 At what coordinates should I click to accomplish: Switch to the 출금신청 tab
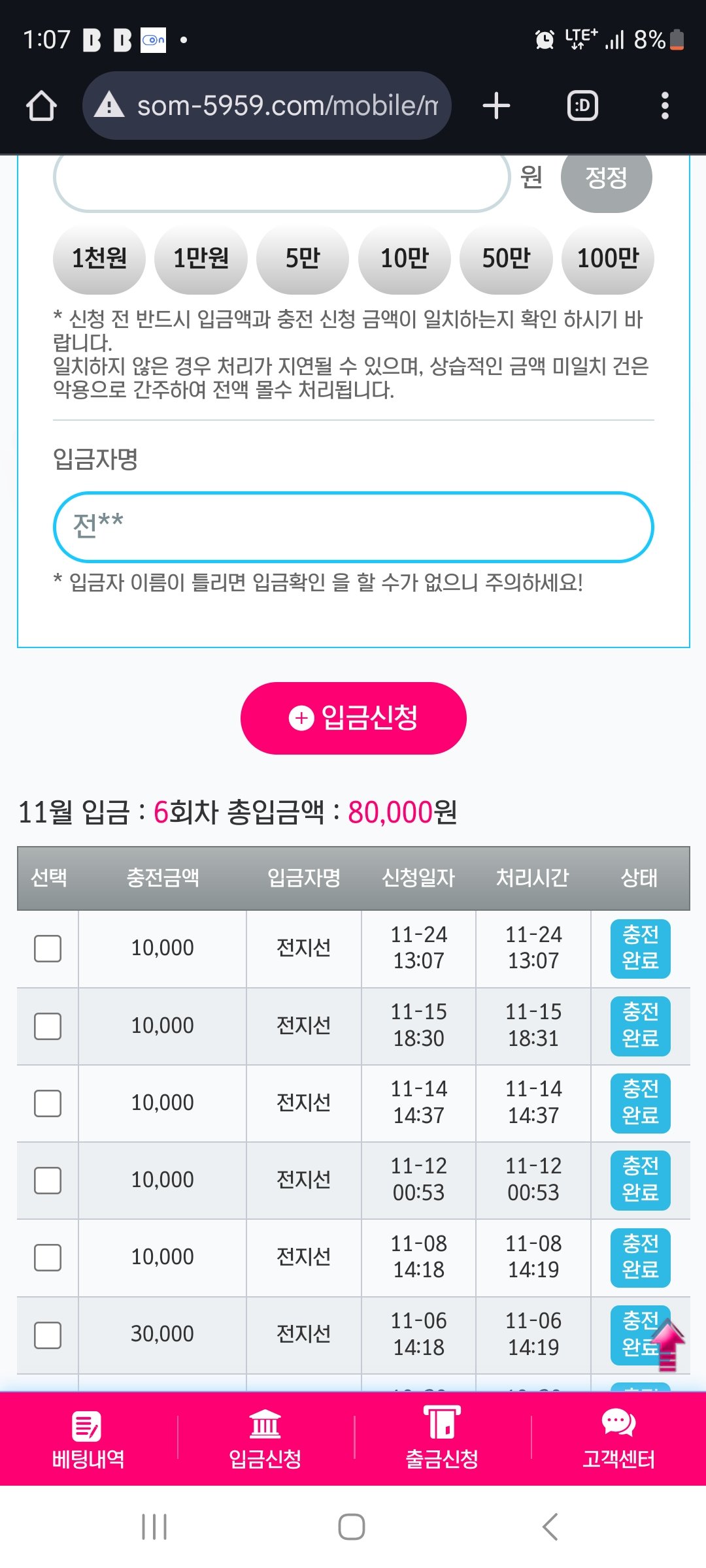[442, 1439]
